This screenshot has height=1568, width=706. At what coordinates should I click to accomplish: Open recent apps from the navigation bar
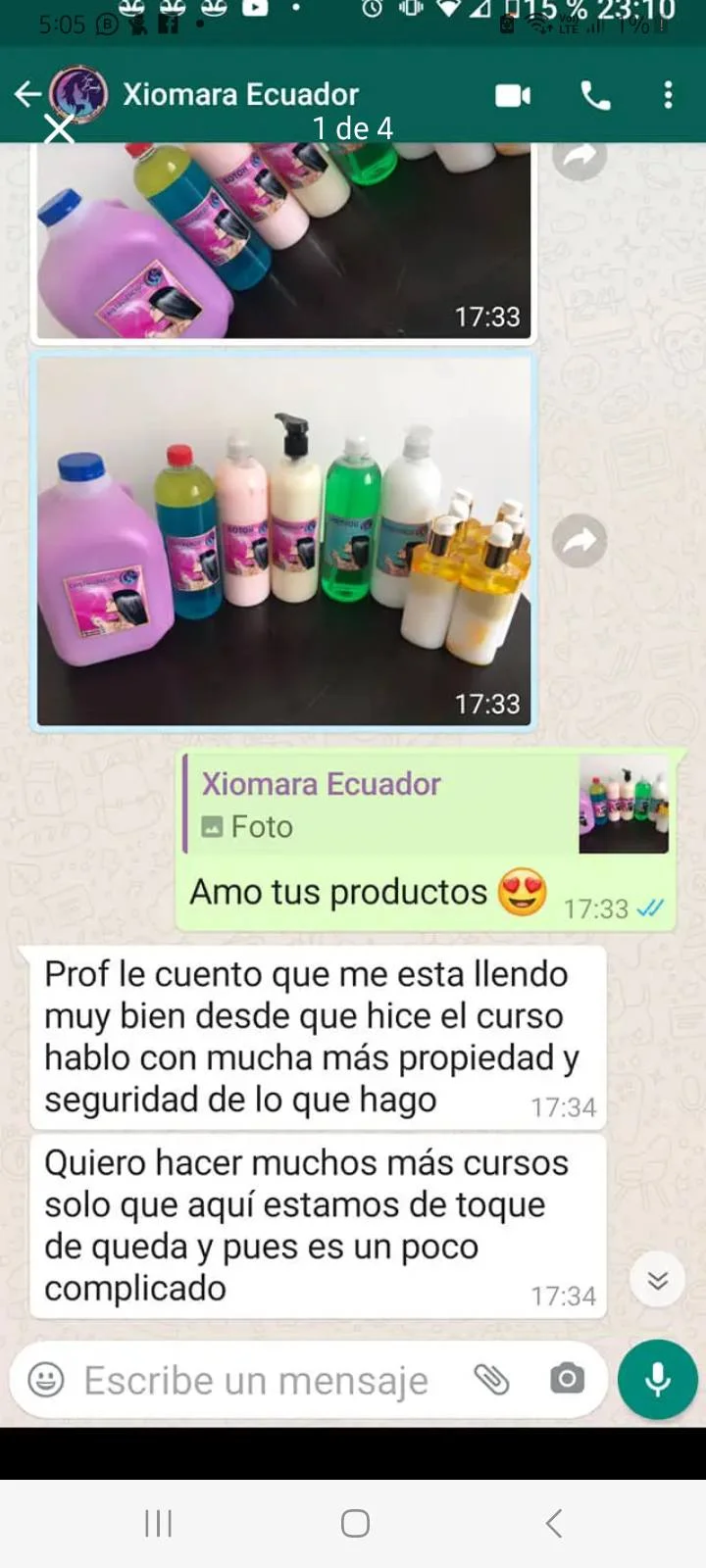pyautogui.click(x=158, y=1523)
